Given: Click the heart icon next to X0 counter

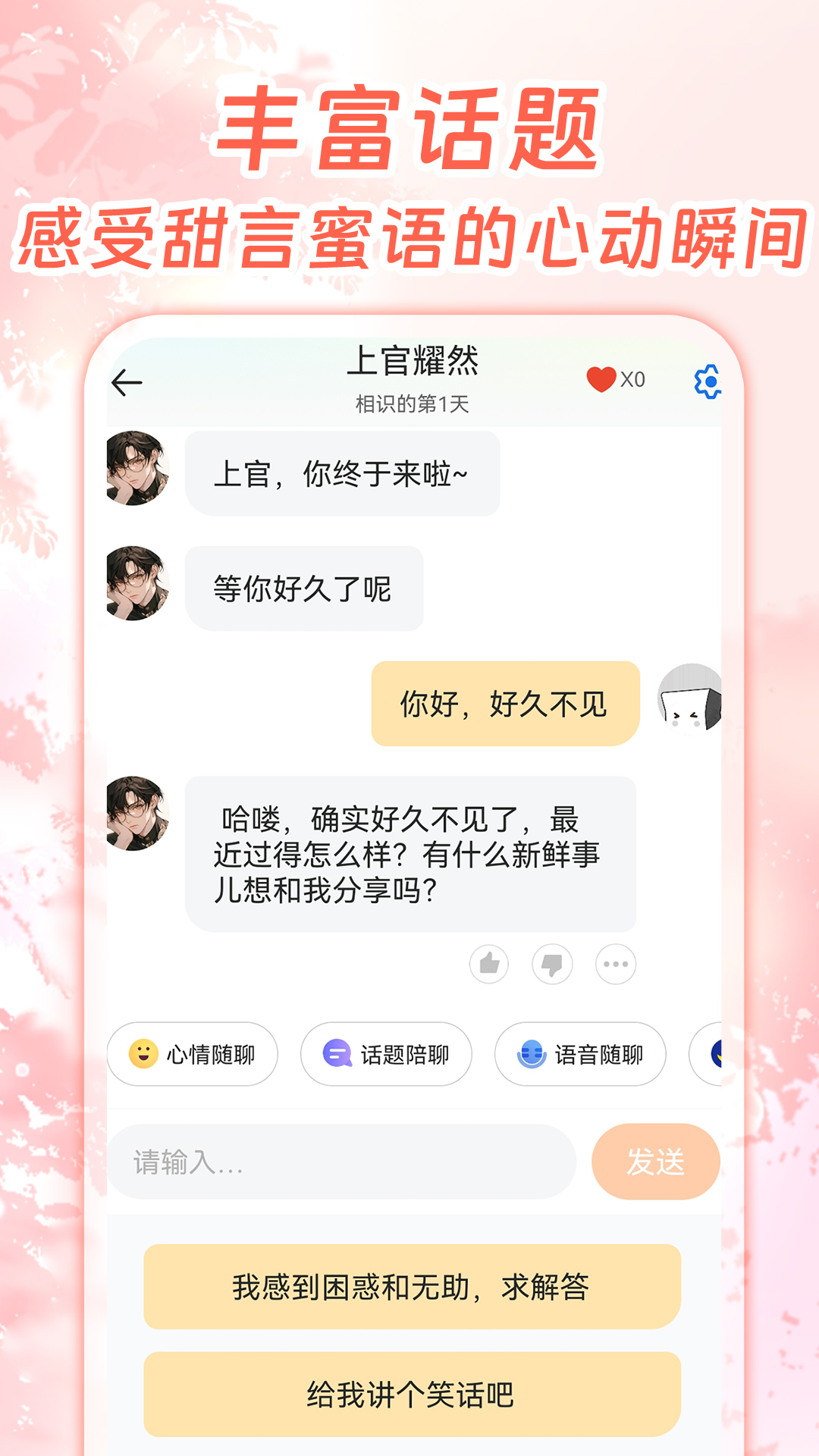Looking at the screenshot, I should point(600,381).
